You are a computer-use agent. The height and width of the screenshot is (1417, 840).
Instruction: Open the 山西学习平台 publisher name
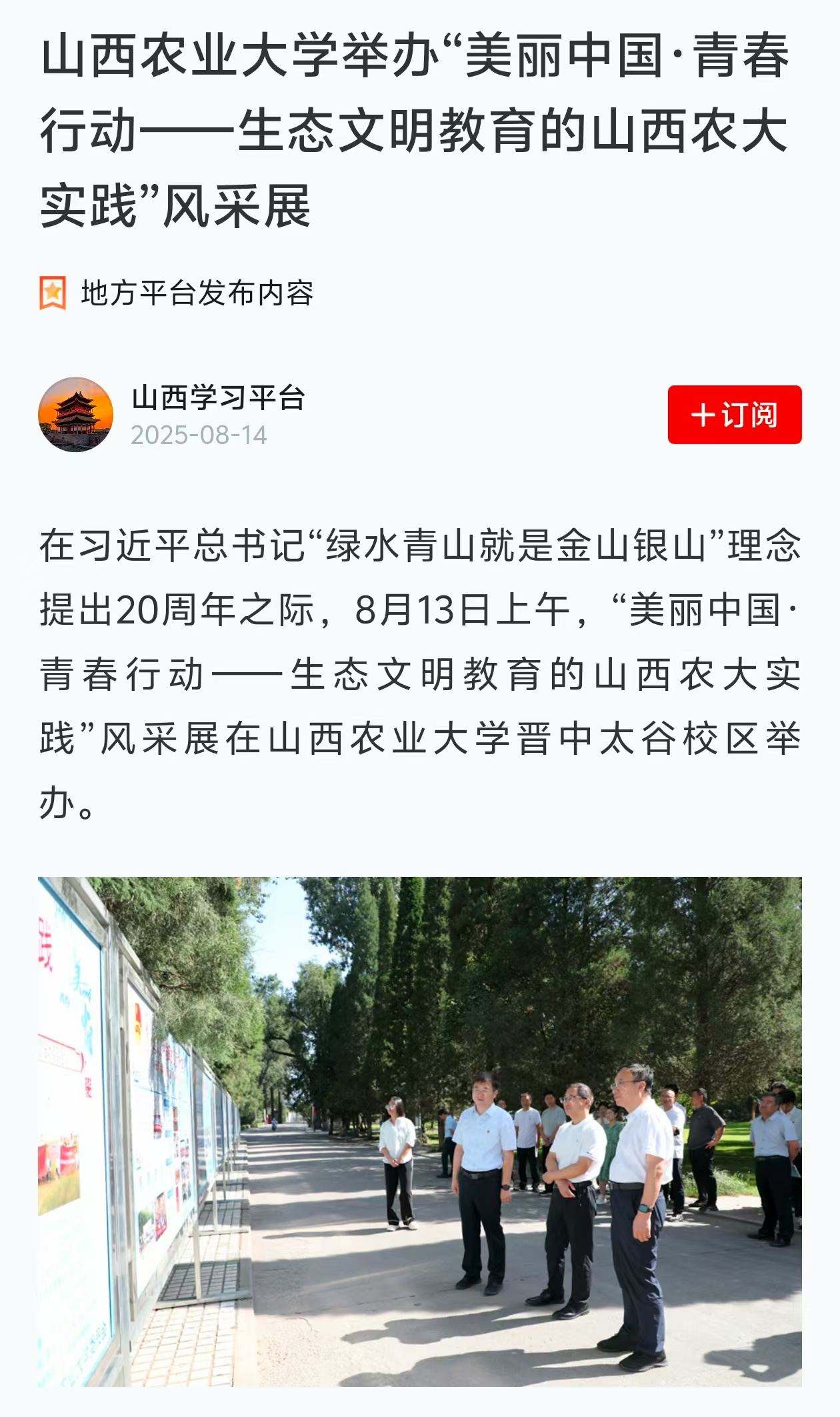[x=218, y=398]
